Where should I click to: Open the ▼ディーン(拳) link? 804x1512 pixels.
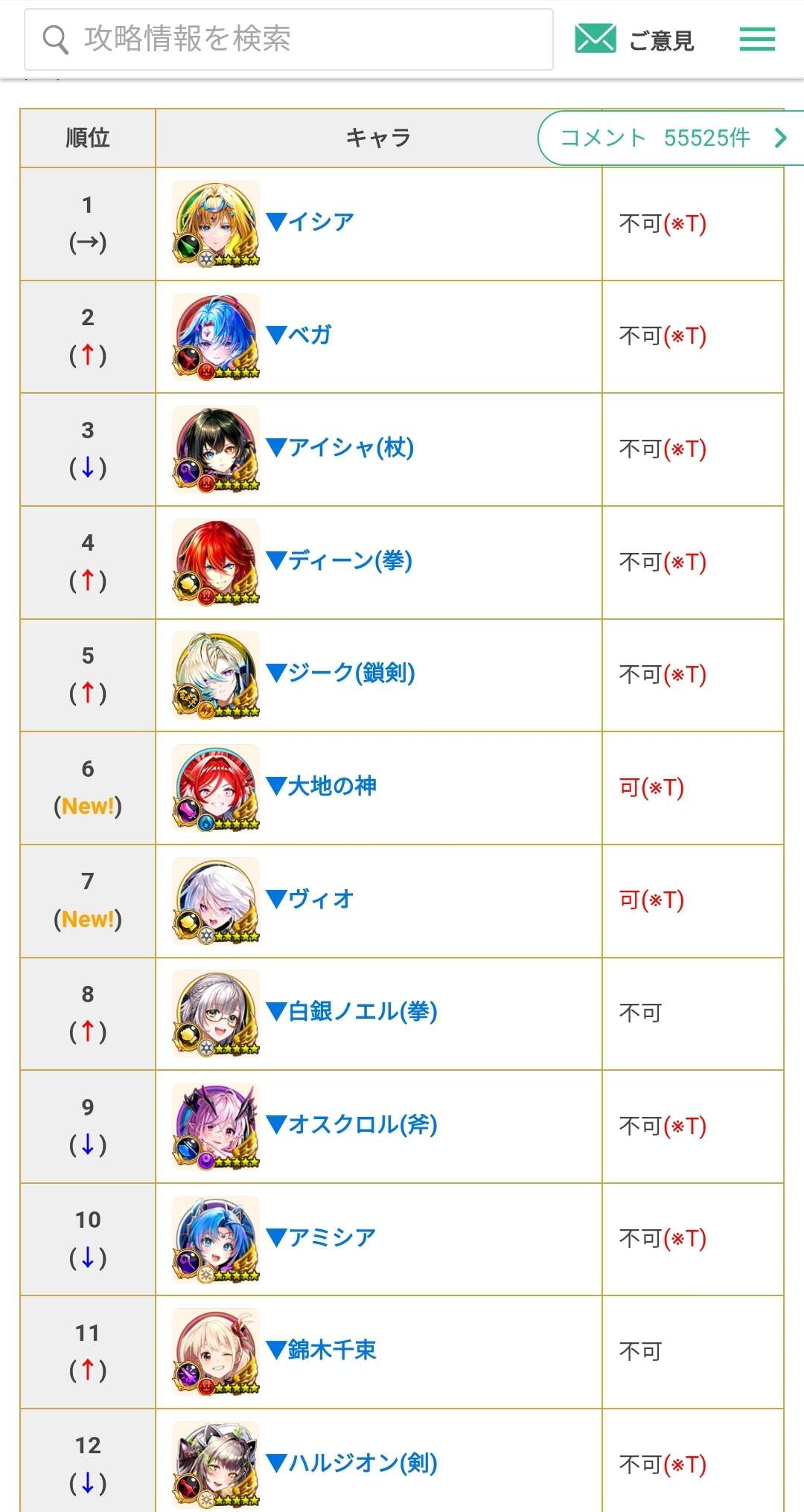coord(339,561)
